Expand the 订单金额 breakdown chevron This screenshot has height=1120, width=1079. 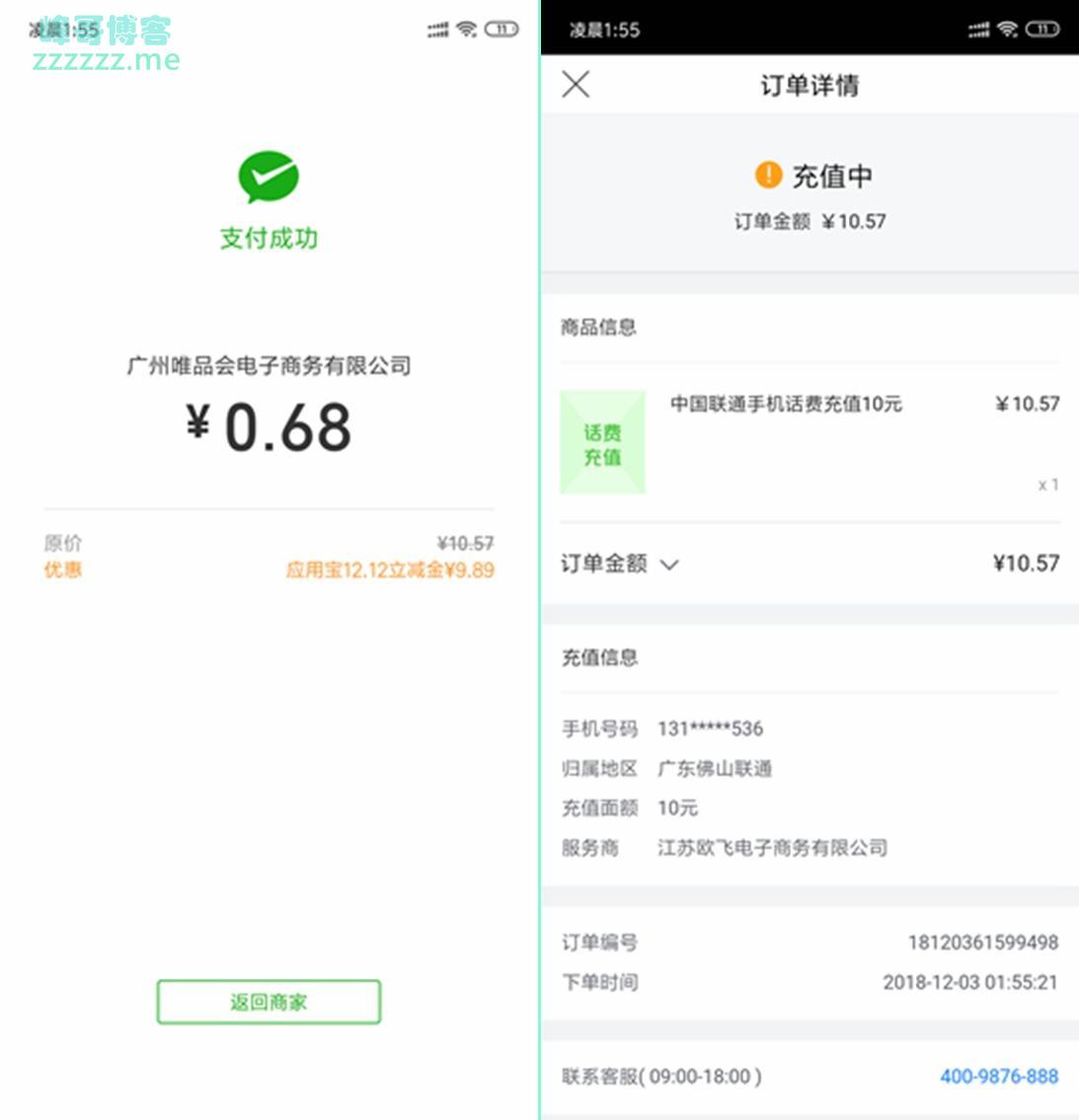click(x=669, y=564)
